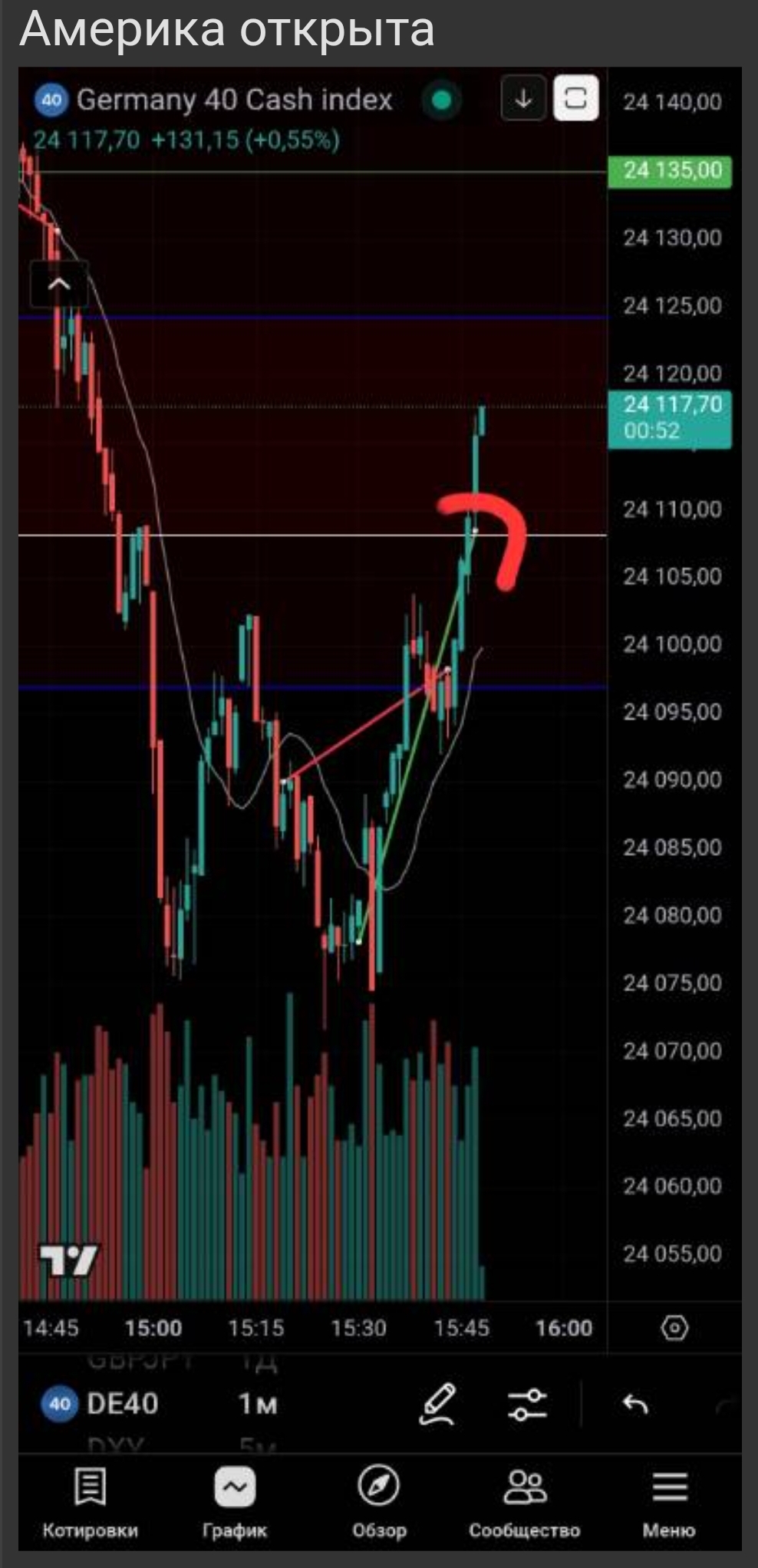
Task: Expand the collapsed legend chevron
Action: [59, 285]
